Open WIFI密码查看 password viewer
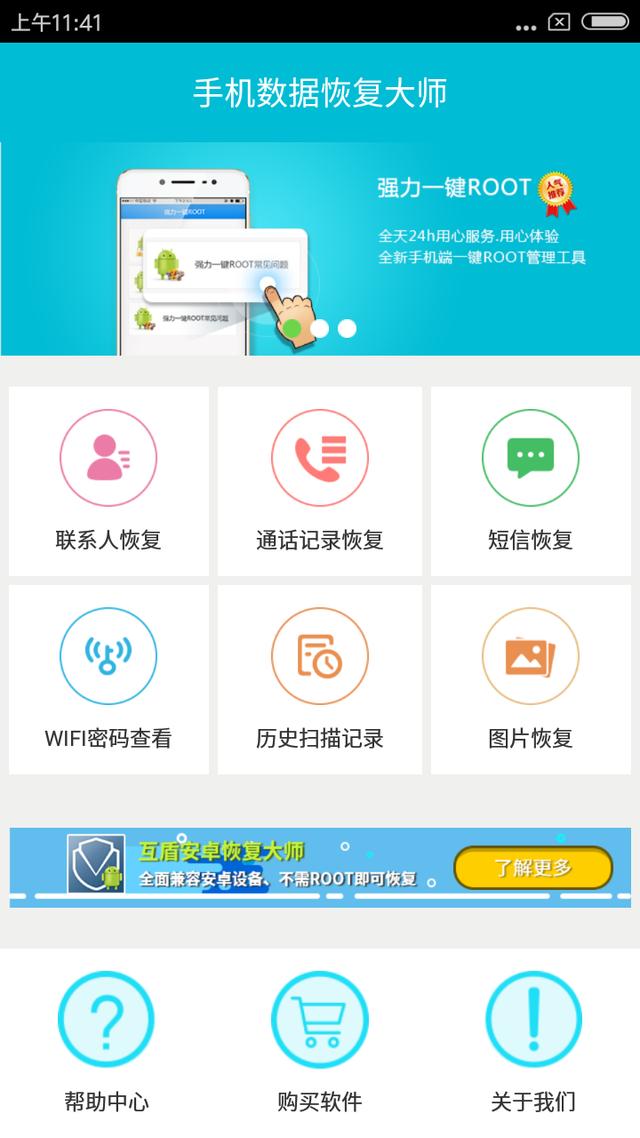 [x=108, y=678]
